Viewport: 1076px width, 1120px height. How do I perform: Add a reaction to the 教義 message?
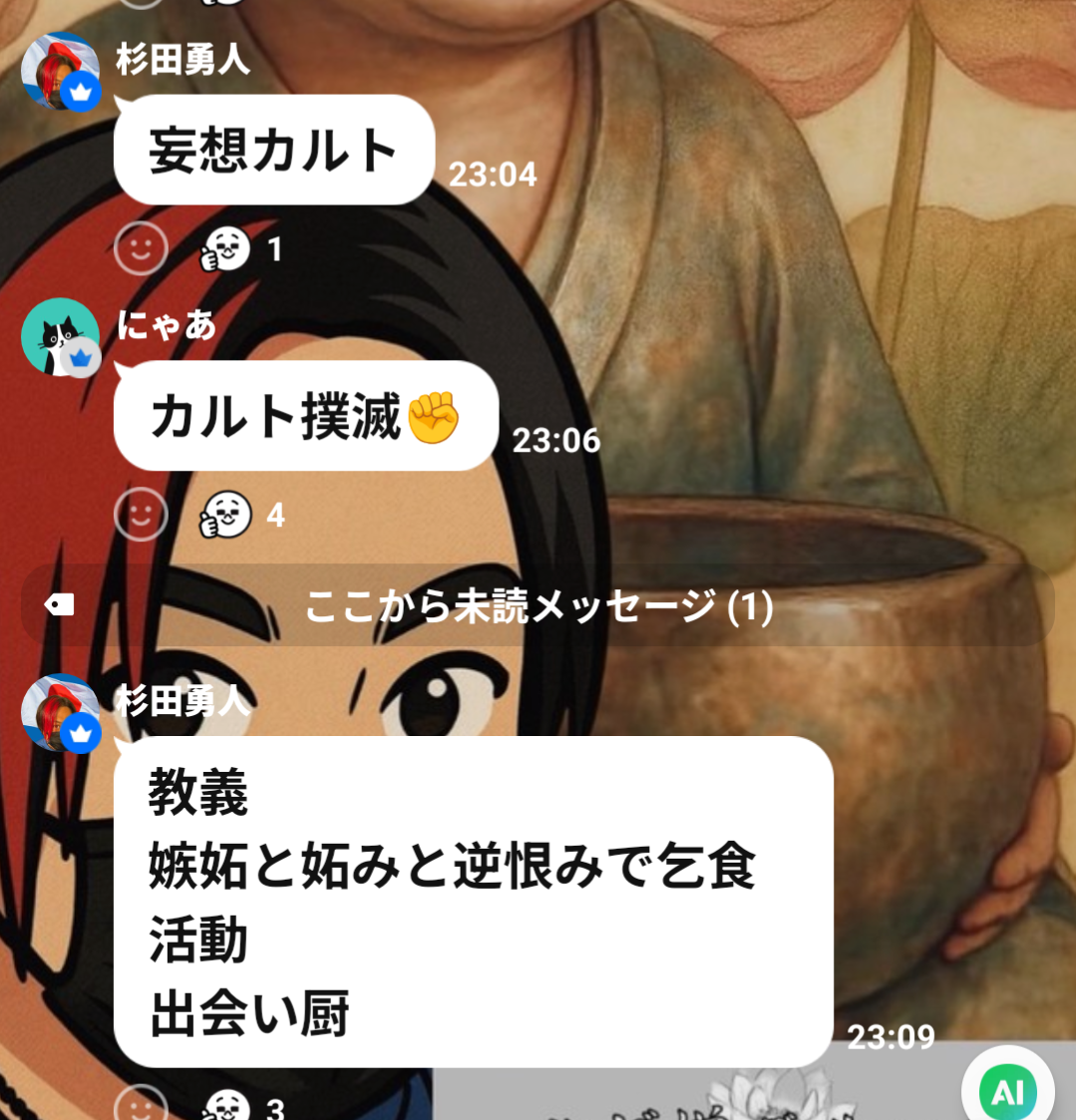click(x=141, y=1107)
